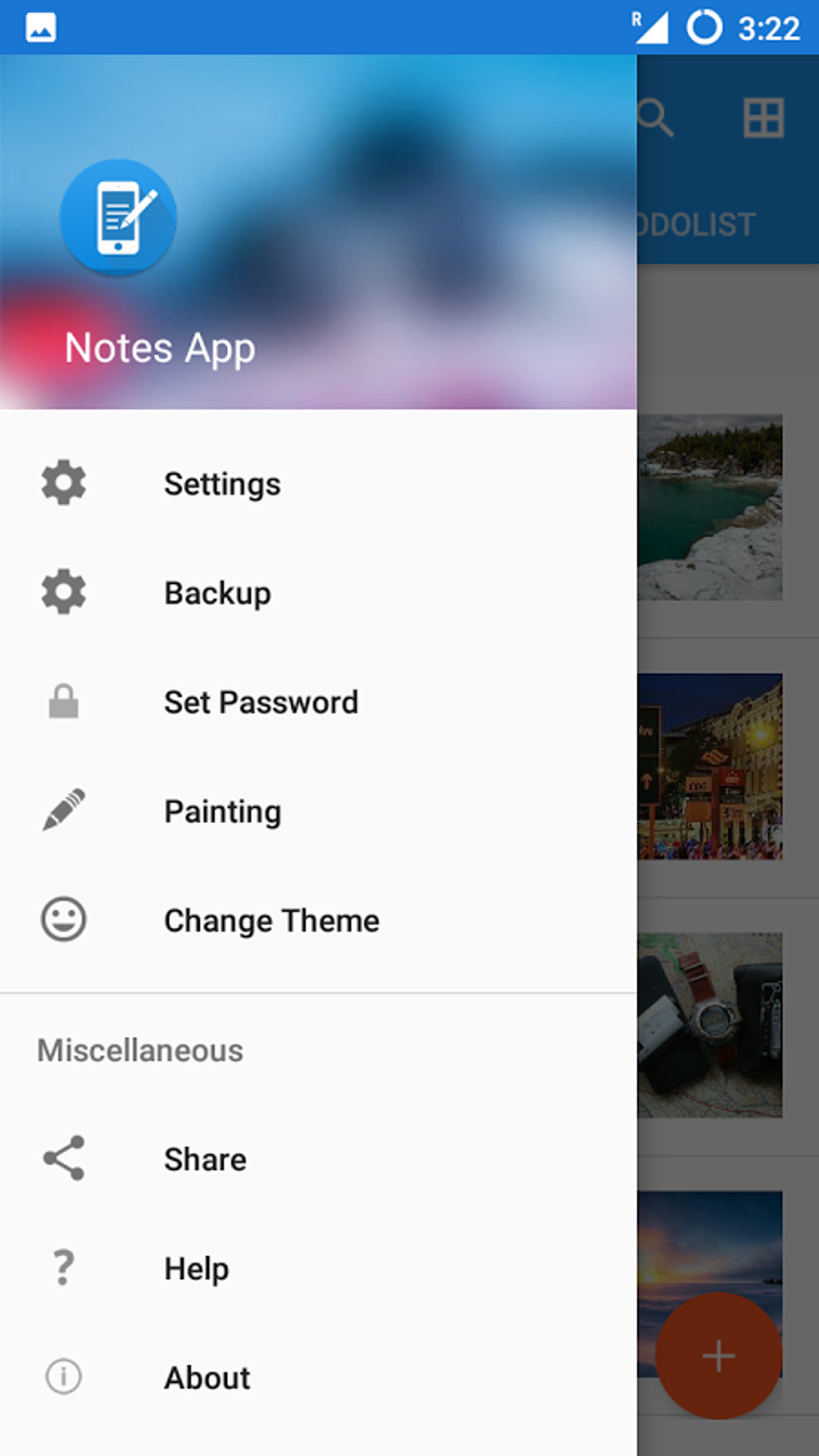
Task: Open the note with night street photo
Action: click(x=710, y=766)
